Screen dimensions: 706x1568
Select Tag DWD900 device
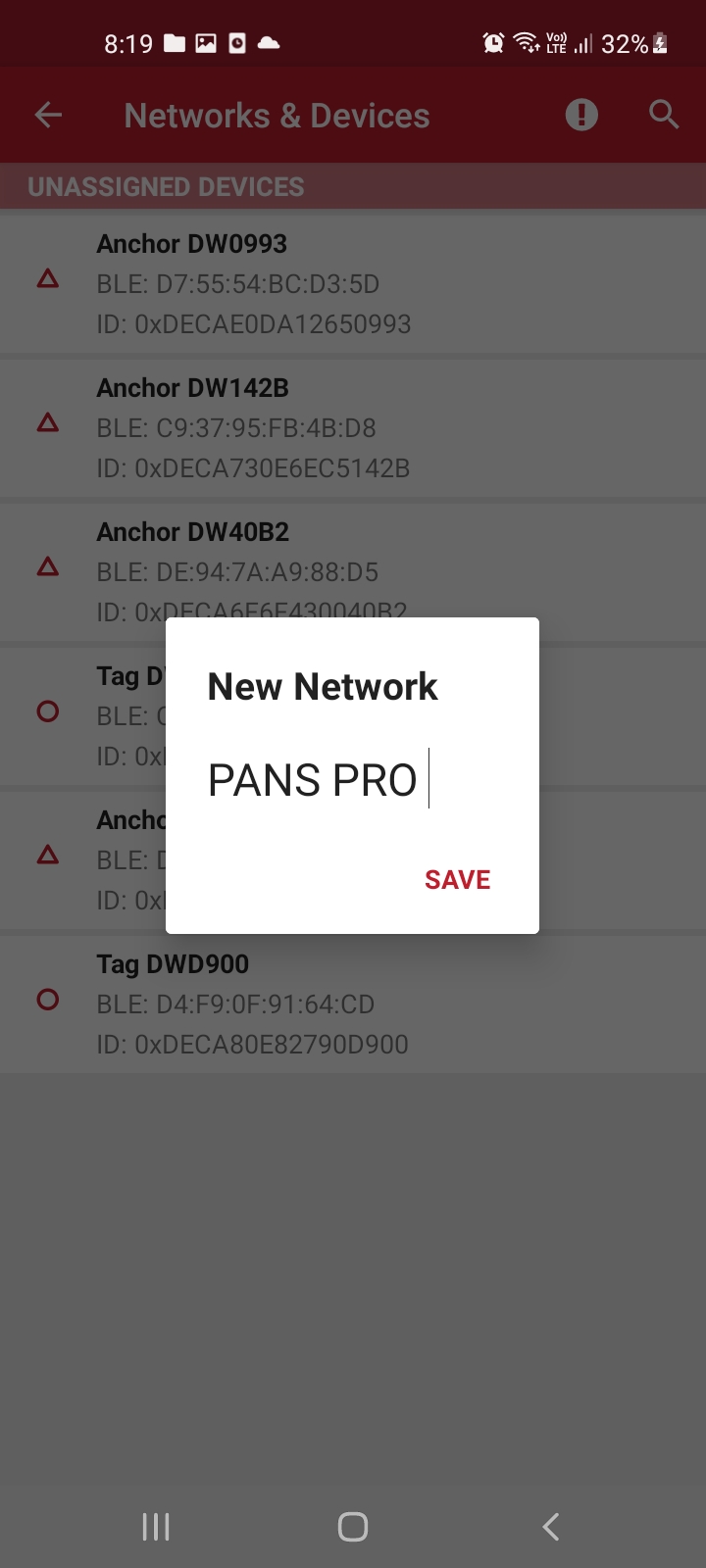(353, 1004)
